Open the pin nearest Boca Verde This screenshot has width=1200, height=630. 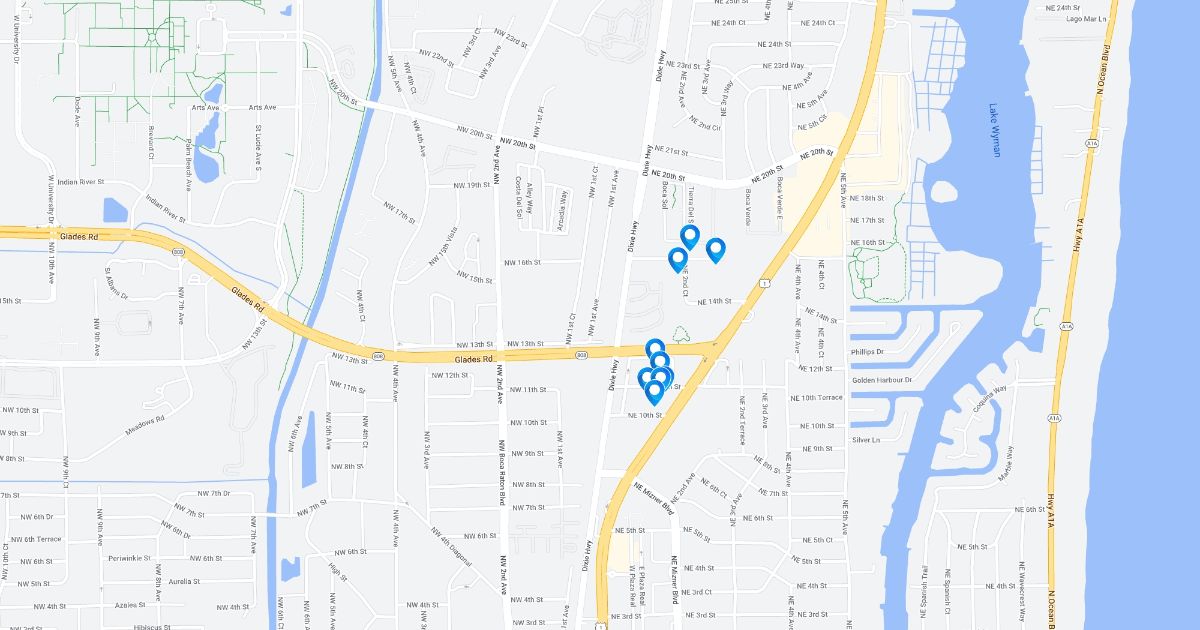[x=715, y=250]
